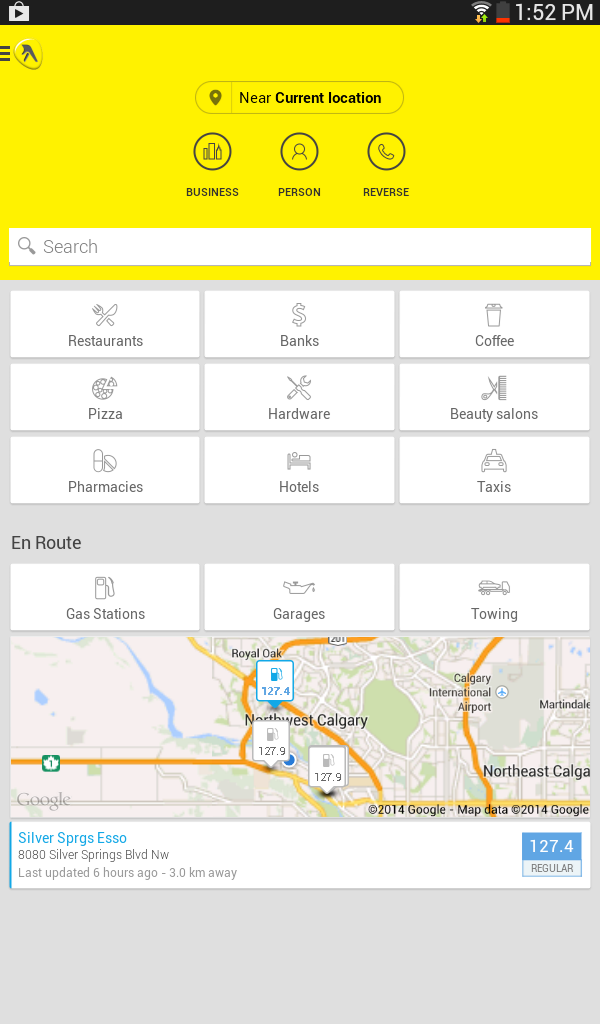
Task: Open the Banks category
Action: tap(299, 324)
